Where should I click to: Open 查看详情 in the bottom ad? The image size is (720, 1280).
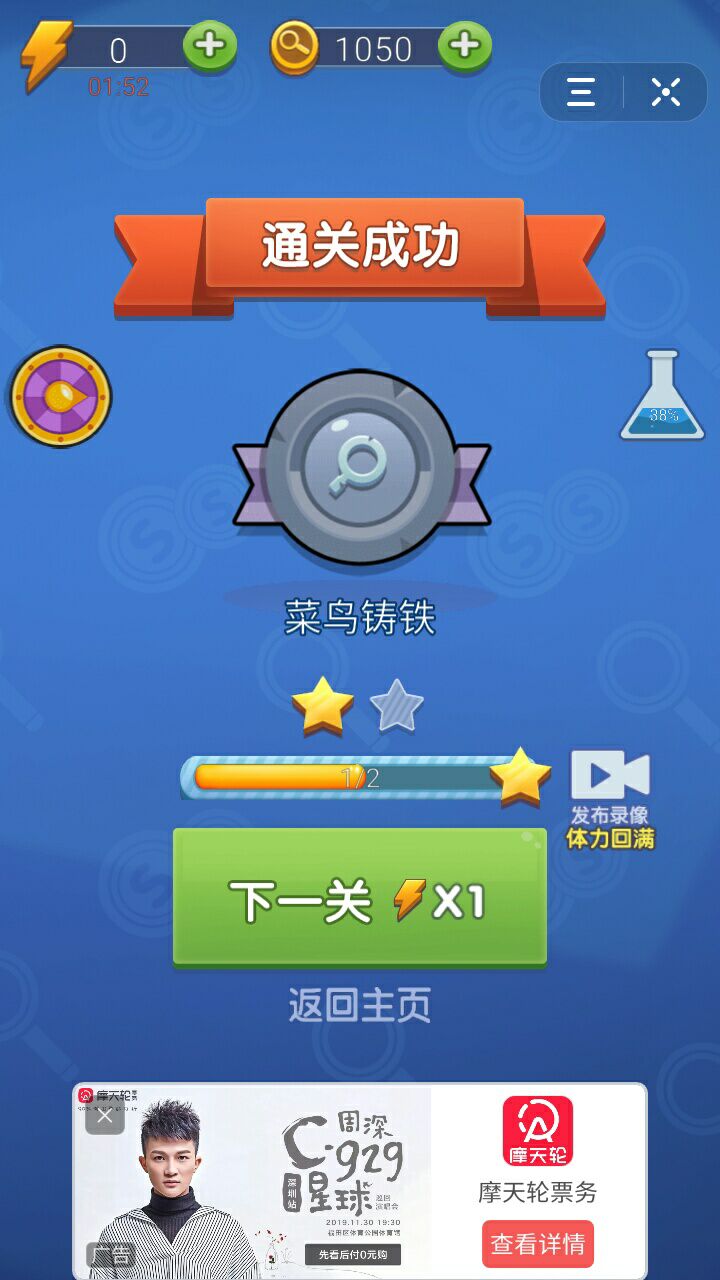tap(540, 1243)
